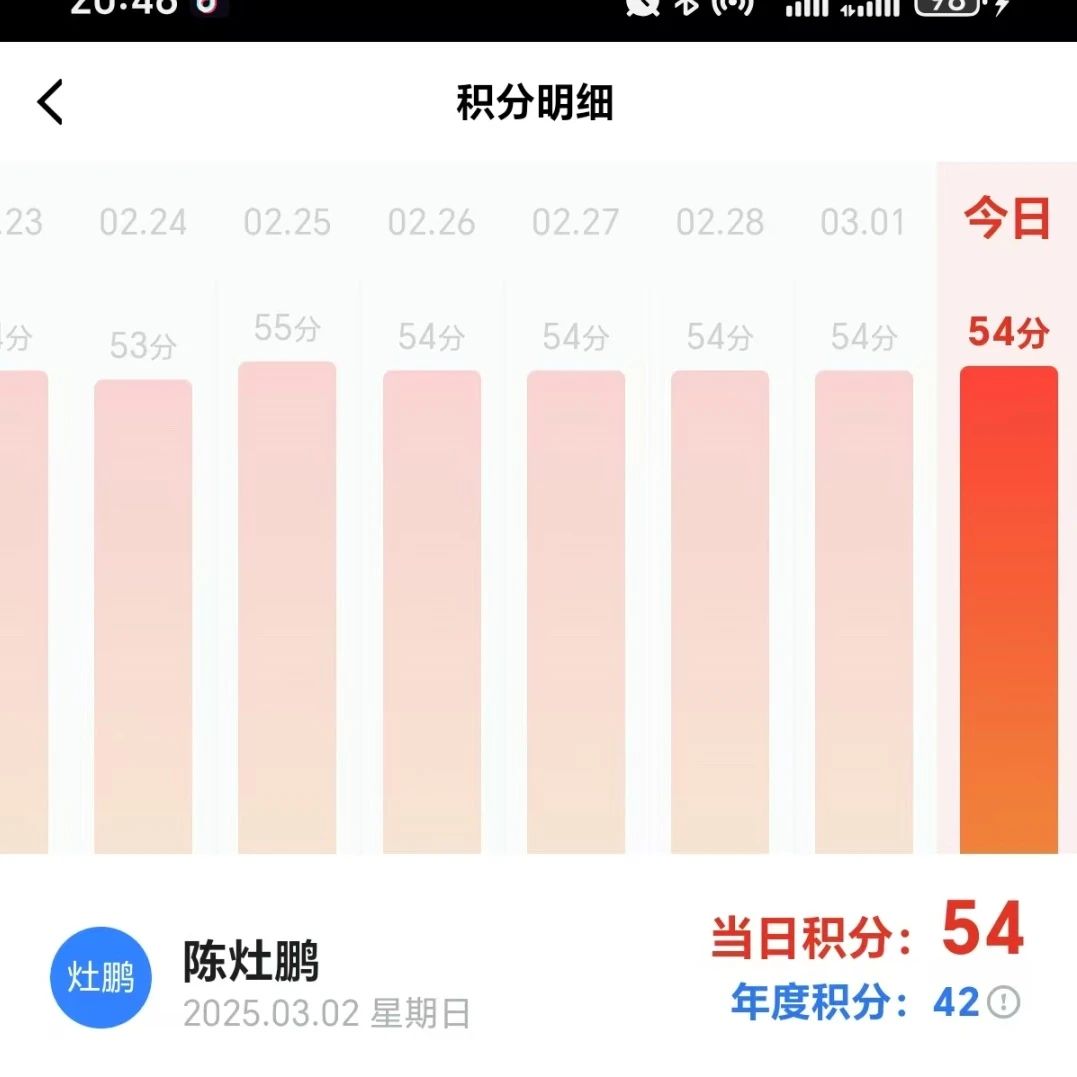
Task: Select the 今日 score bar
Action: click(1008, 610)
